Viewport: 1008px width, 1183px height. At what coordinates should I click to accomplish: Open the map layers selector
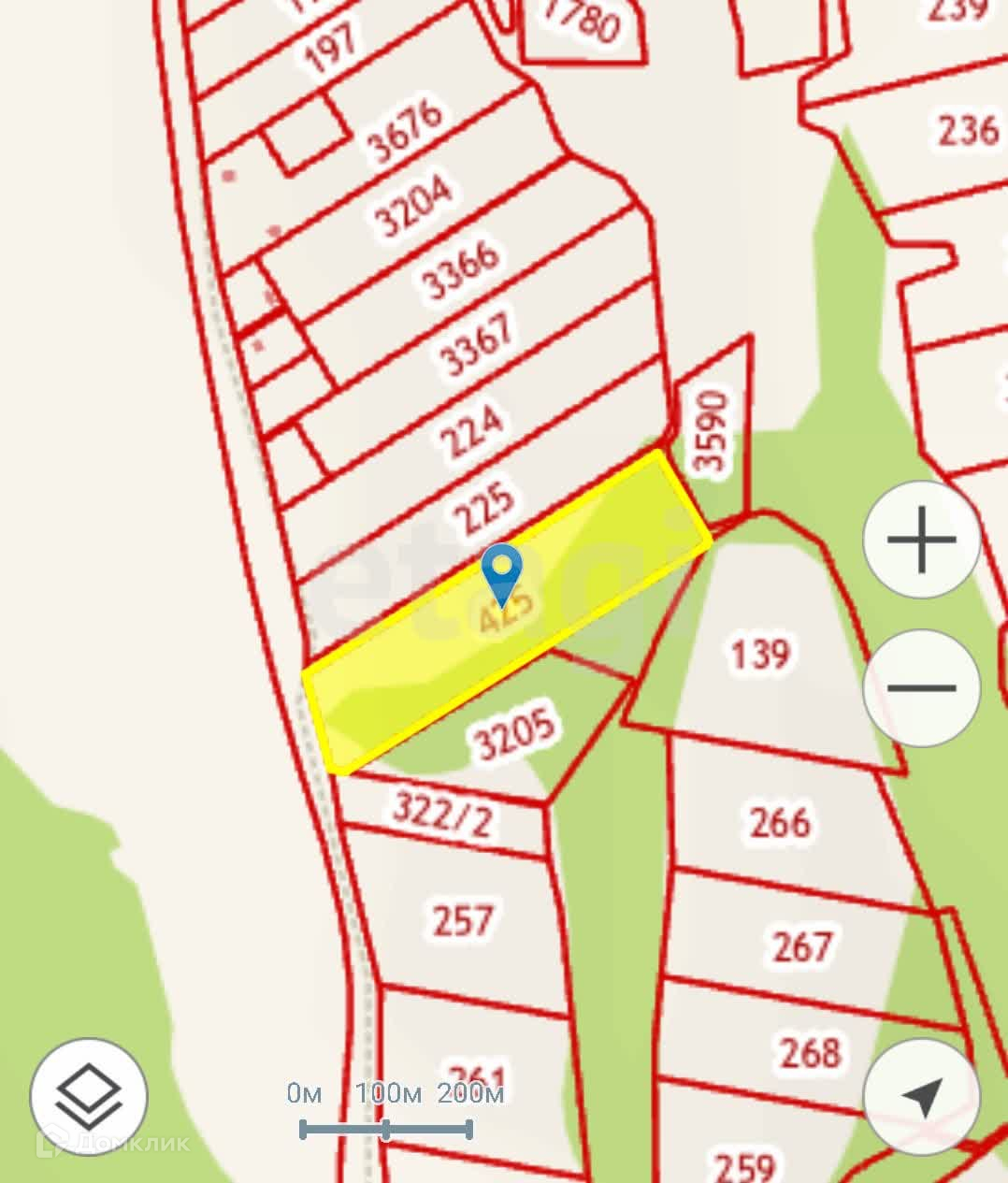pos(89,1097)
